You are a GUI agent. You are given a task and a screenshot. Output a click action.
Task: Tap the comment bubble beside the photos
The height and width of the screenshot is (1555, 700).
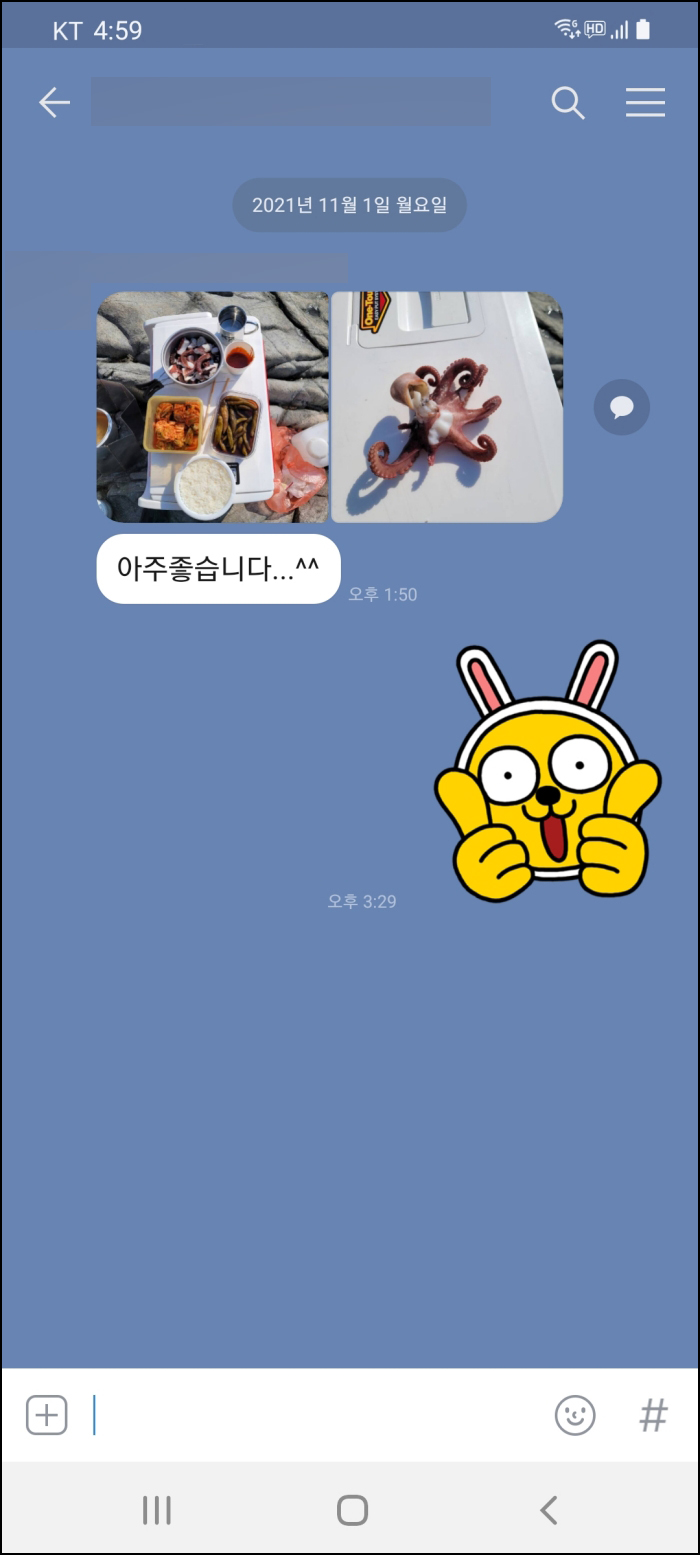pos(621,407)
